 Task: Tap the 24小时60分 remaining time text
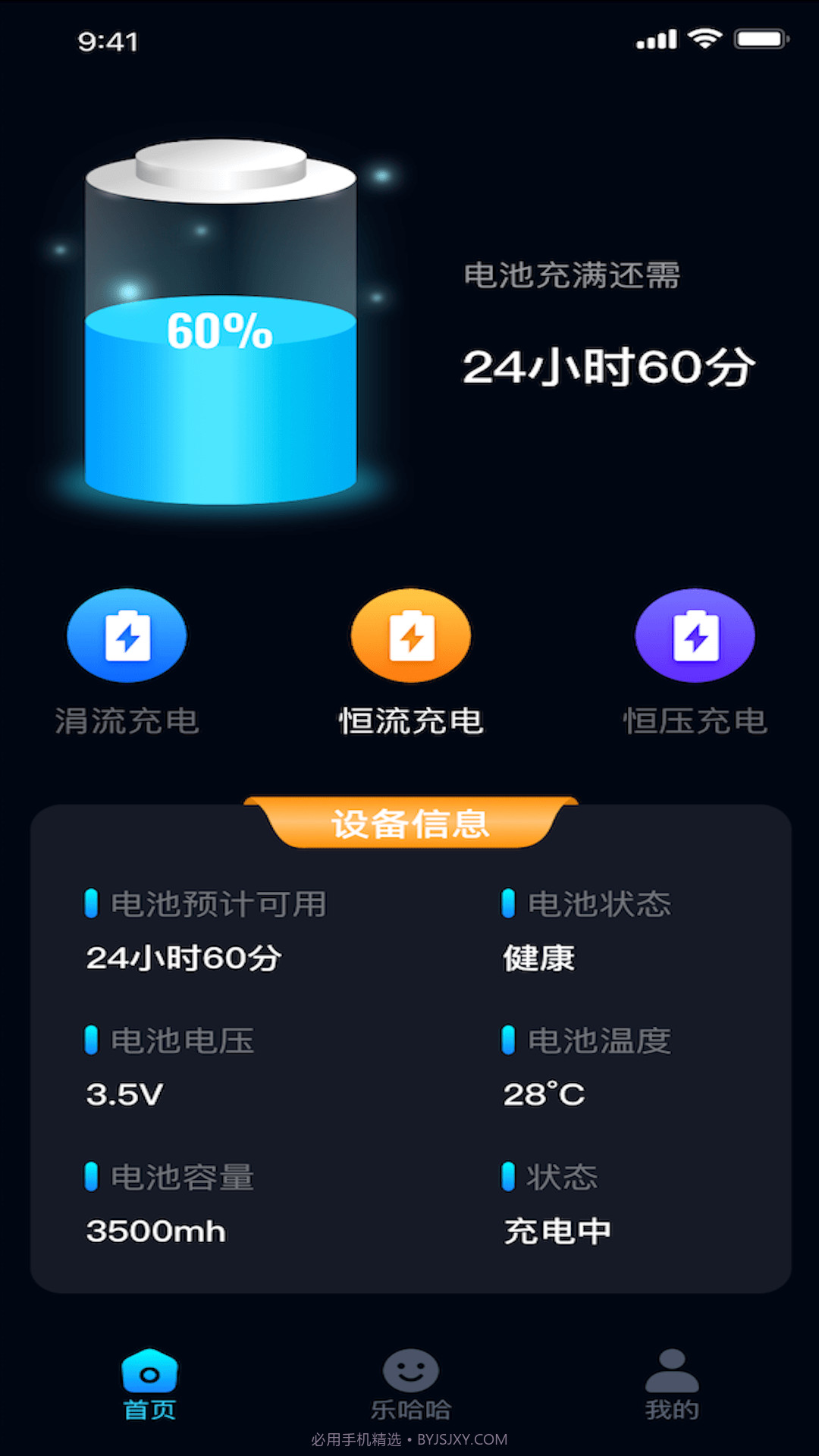click(x=607, y=369)
